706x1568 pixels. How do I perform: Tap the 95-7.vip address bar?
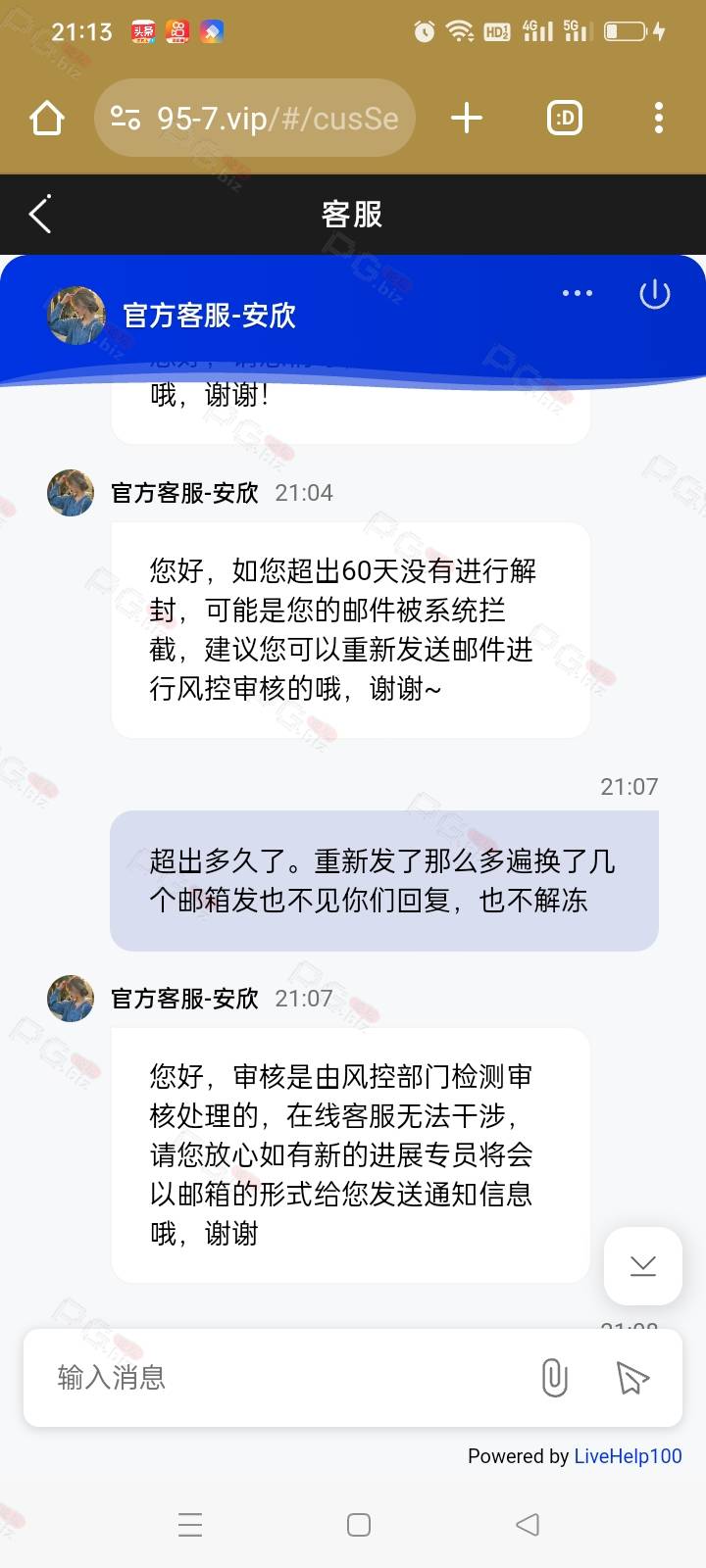(255, 119)
